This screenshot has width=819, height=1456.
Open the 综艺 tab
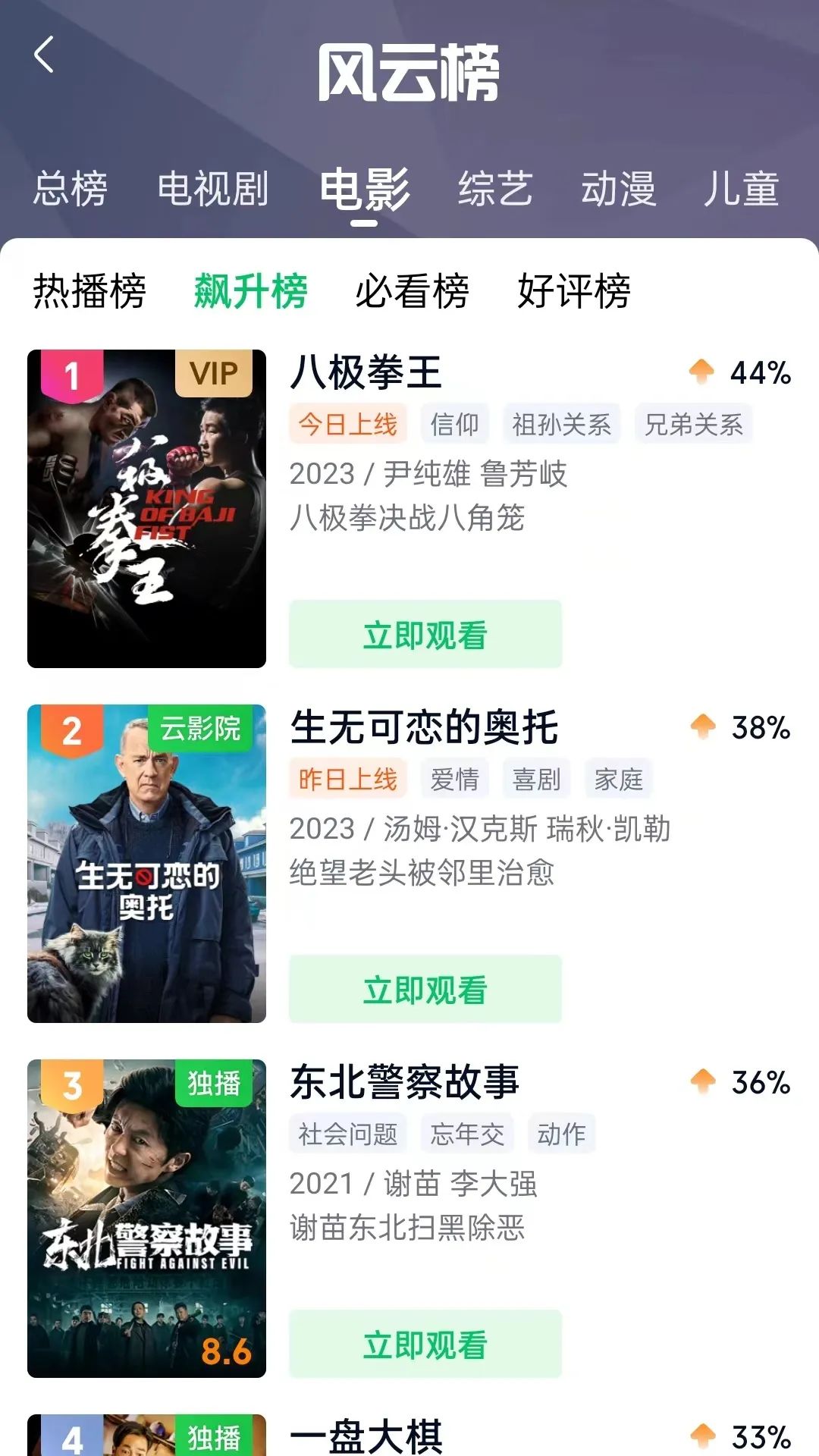[496, 189]
